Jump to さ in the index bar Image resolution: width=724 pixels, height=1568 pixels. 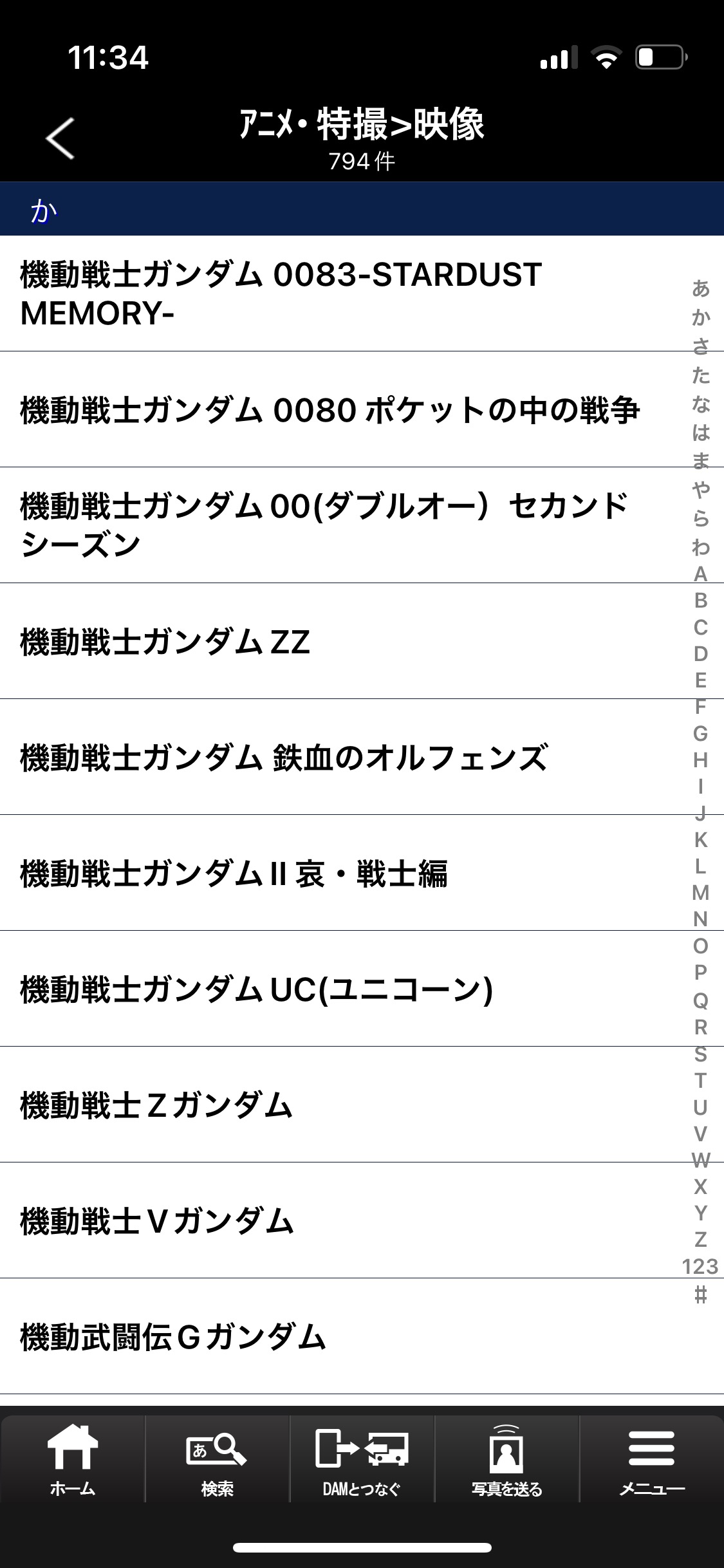coord(701,346)
